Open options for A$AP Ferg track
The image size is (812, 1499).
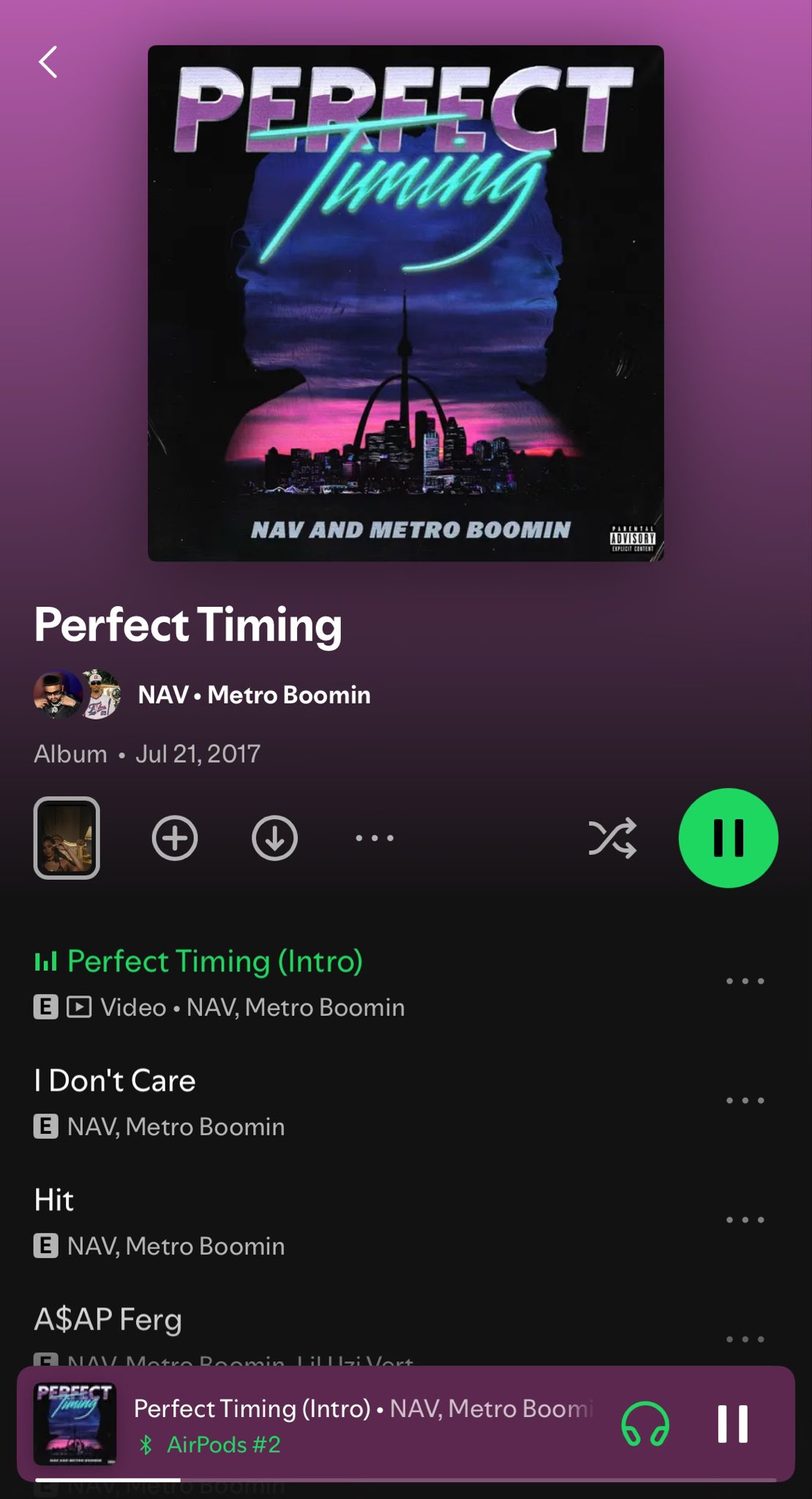click(x=745, y=1339)
